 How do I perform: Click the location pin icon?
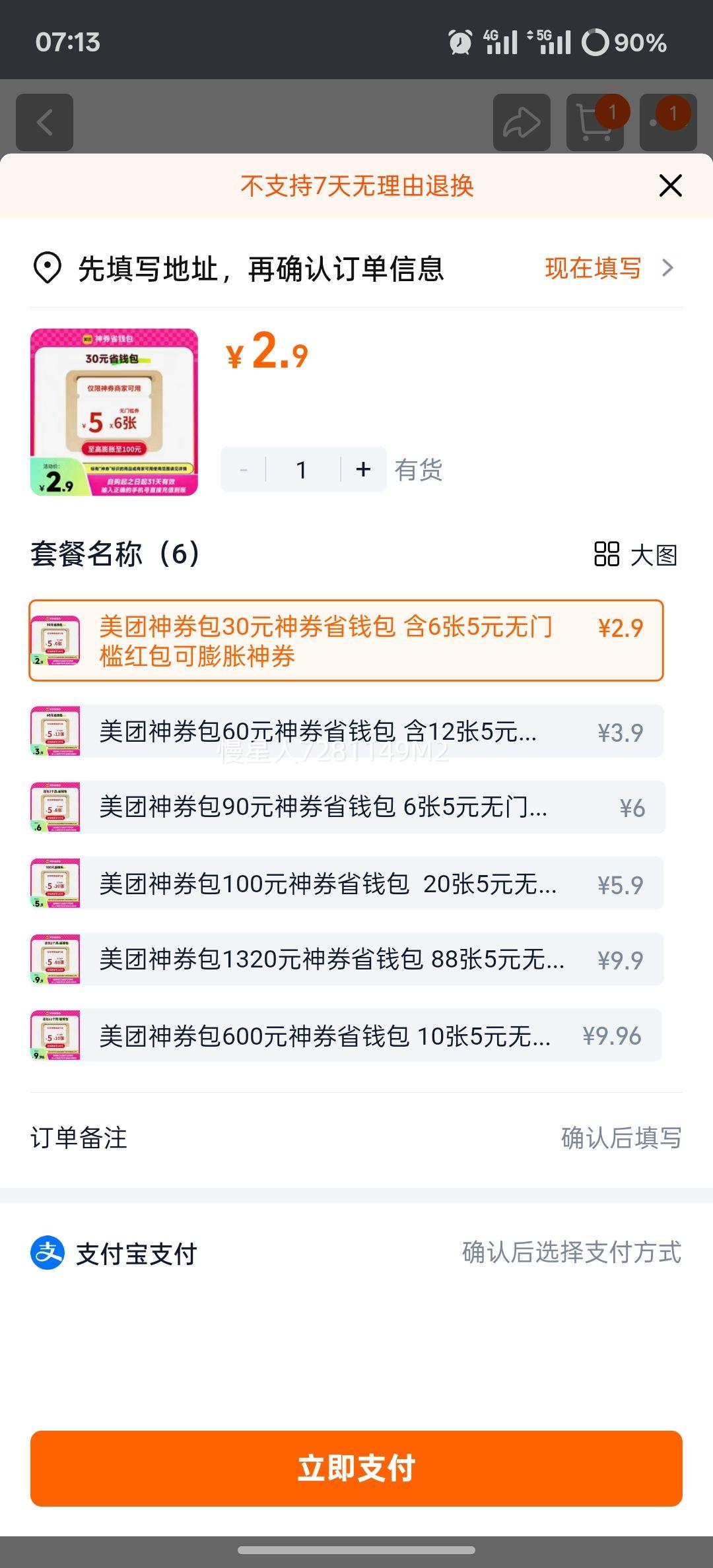pos(46,268)
